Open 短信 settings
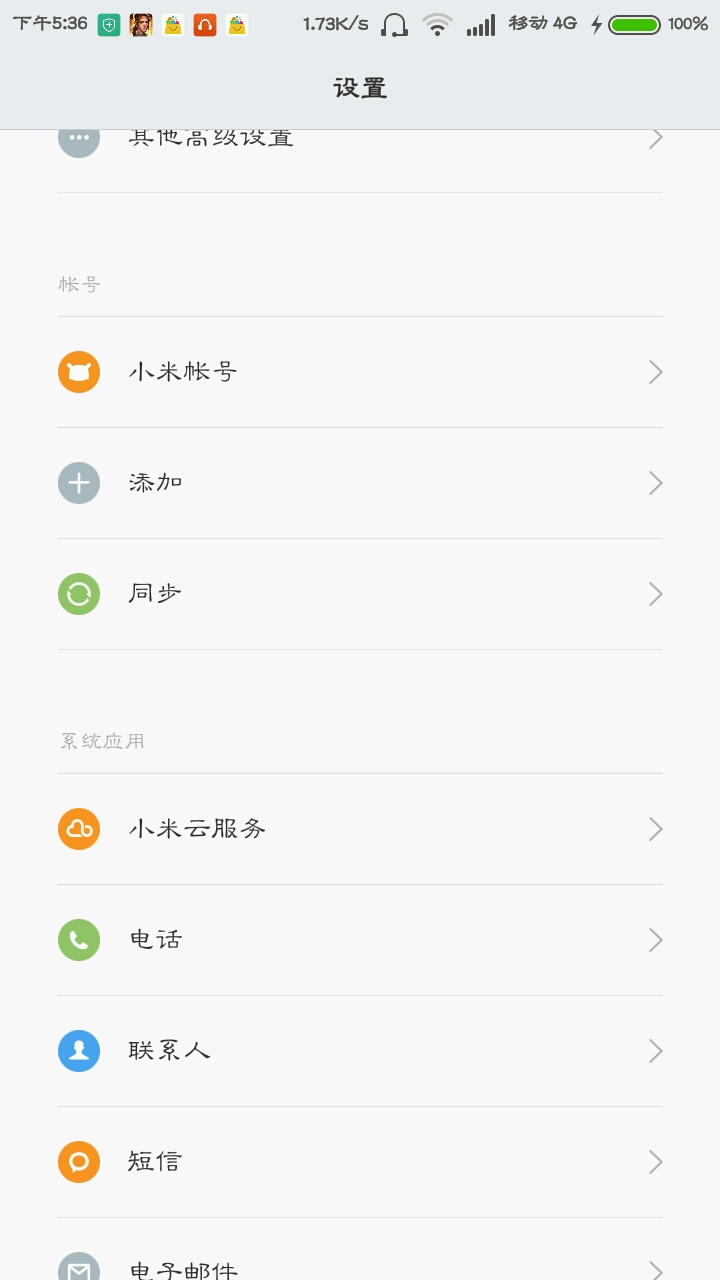Image resolution: width=720 pixels, height=1280 pixels. [x=360, y=1162]
